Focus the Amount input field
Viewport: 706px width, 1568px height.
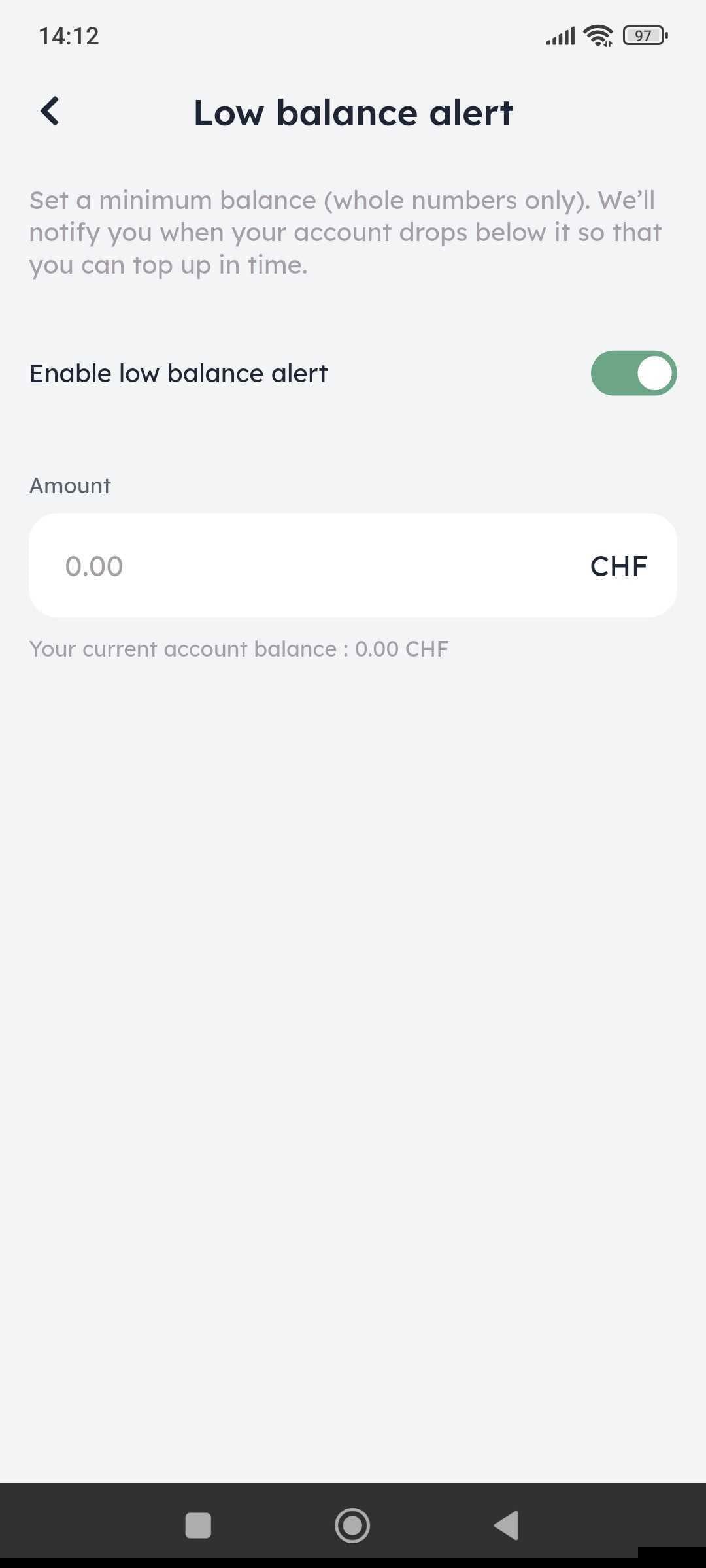pyautogui.click(x=314, y=566)
